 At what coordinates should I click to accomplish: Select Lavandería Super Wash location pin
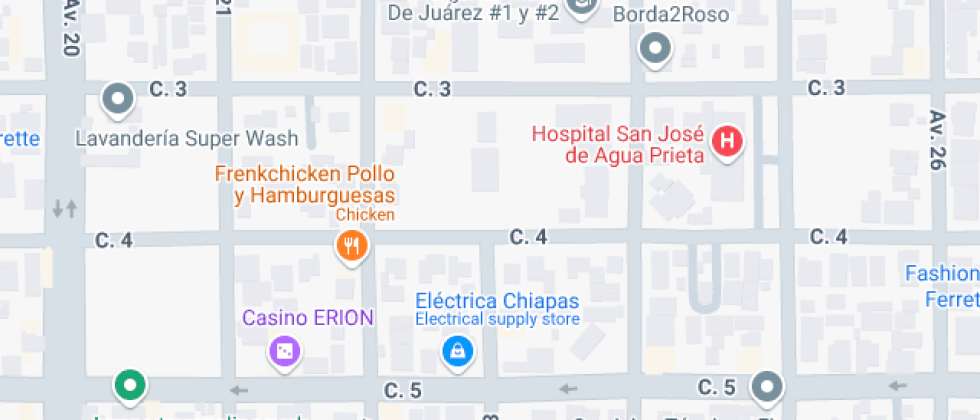(118, 99)
